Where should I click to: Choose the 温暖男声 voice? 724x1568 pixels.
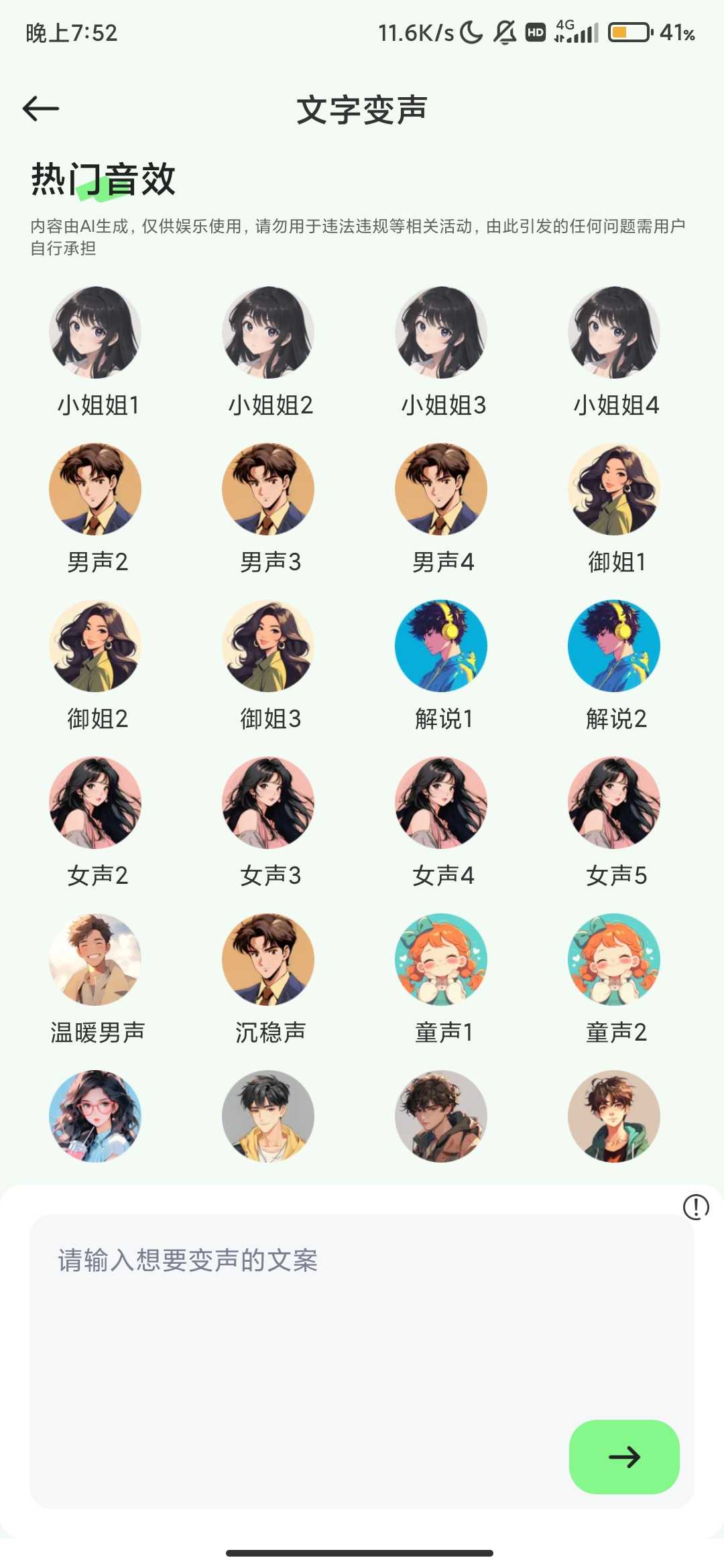click(95, 960)
